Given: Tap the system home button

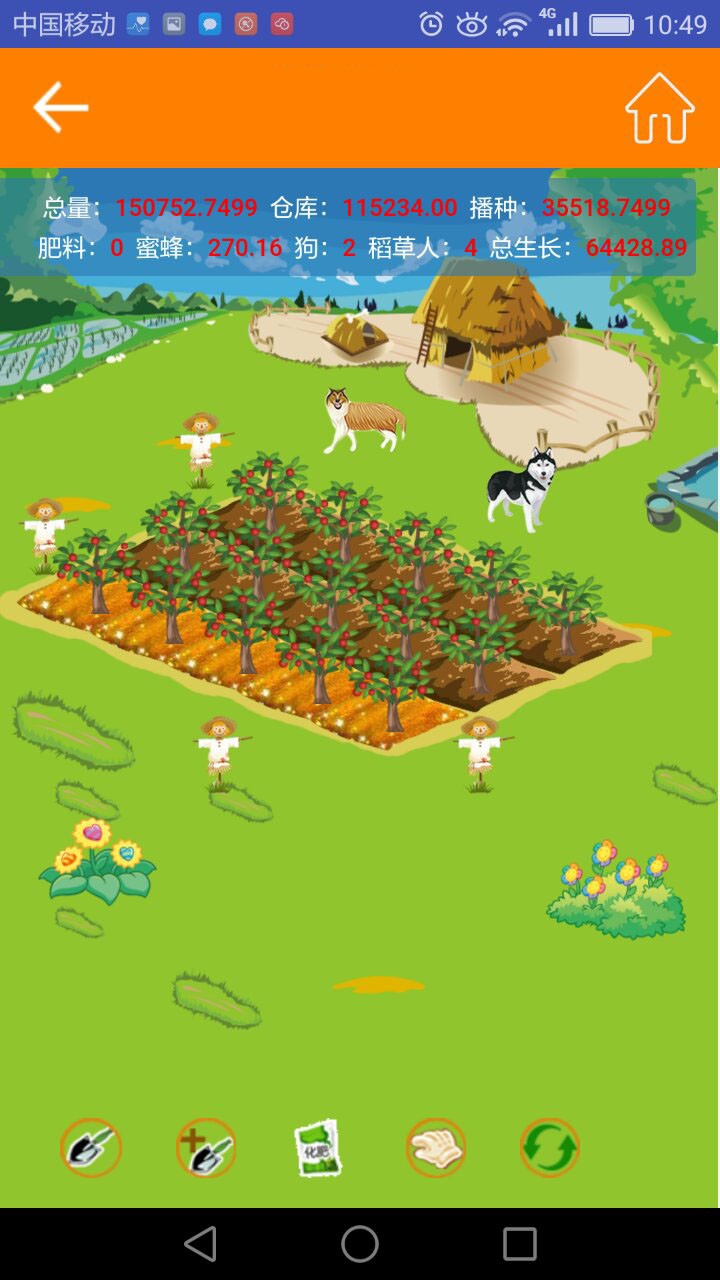Looking at the screenshot, I should pyautogui.click(x=360, y=1244).
